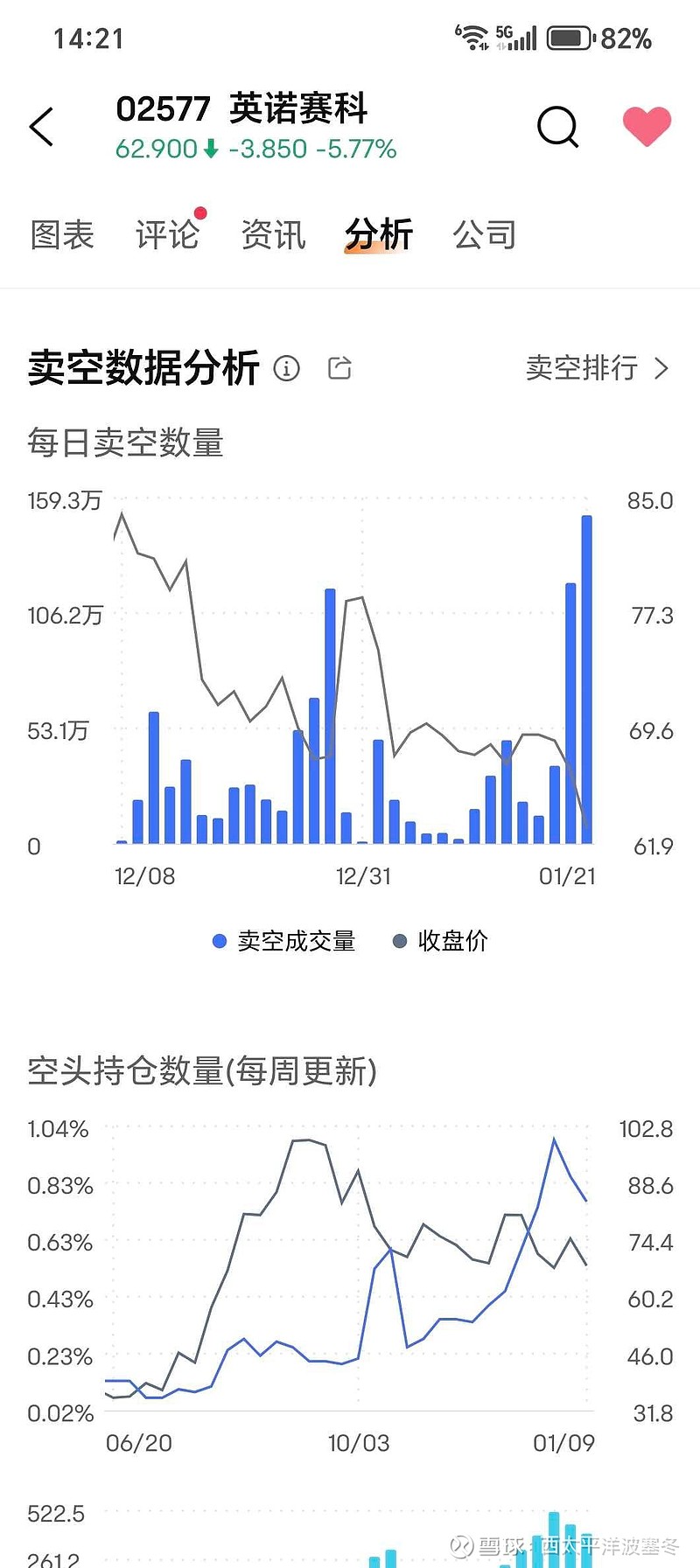Open the 评论 tab

point(167,236)
